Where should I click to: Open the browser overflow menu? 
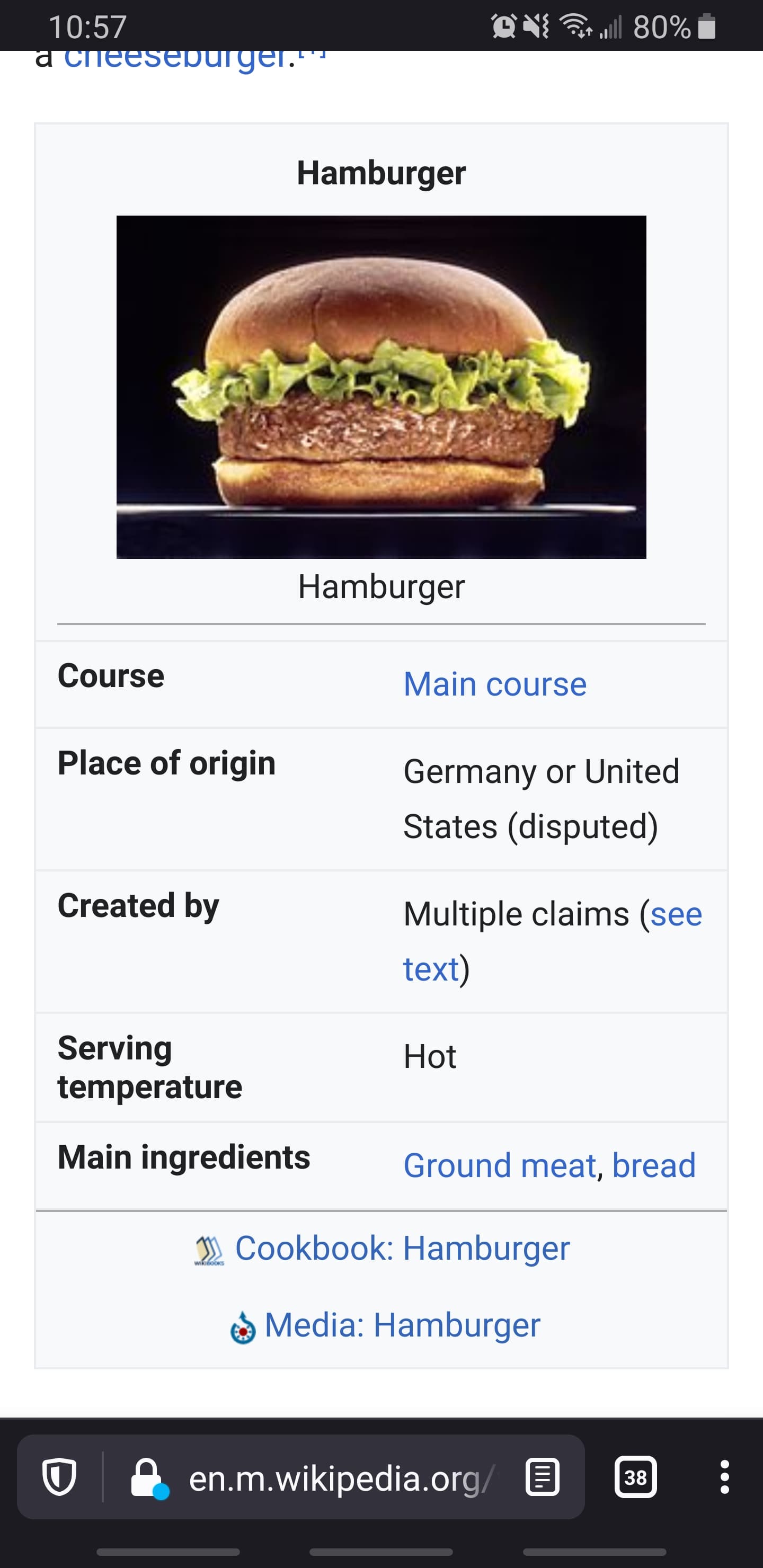coord(724,1477)
